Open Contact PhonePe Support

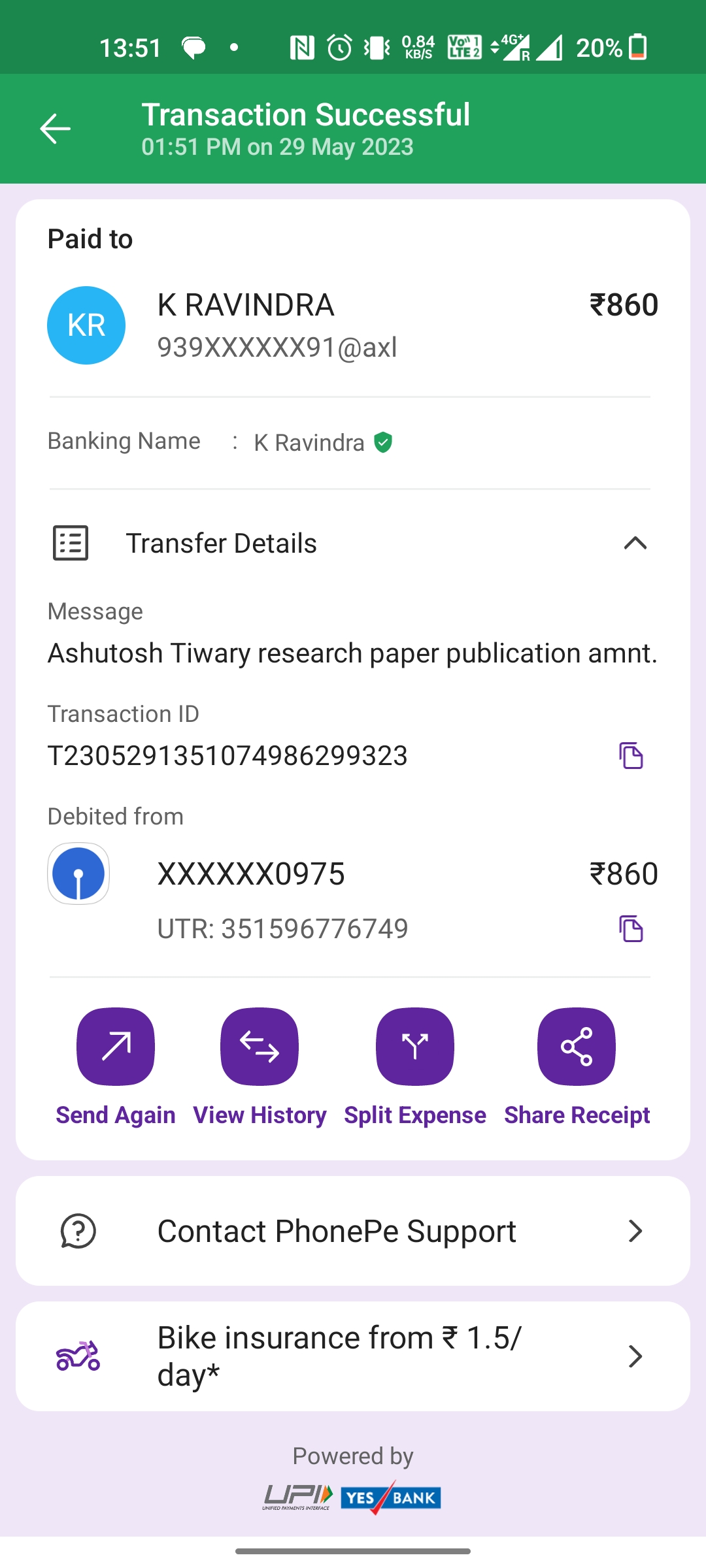pyautogui.click(x=353, y=1231)
